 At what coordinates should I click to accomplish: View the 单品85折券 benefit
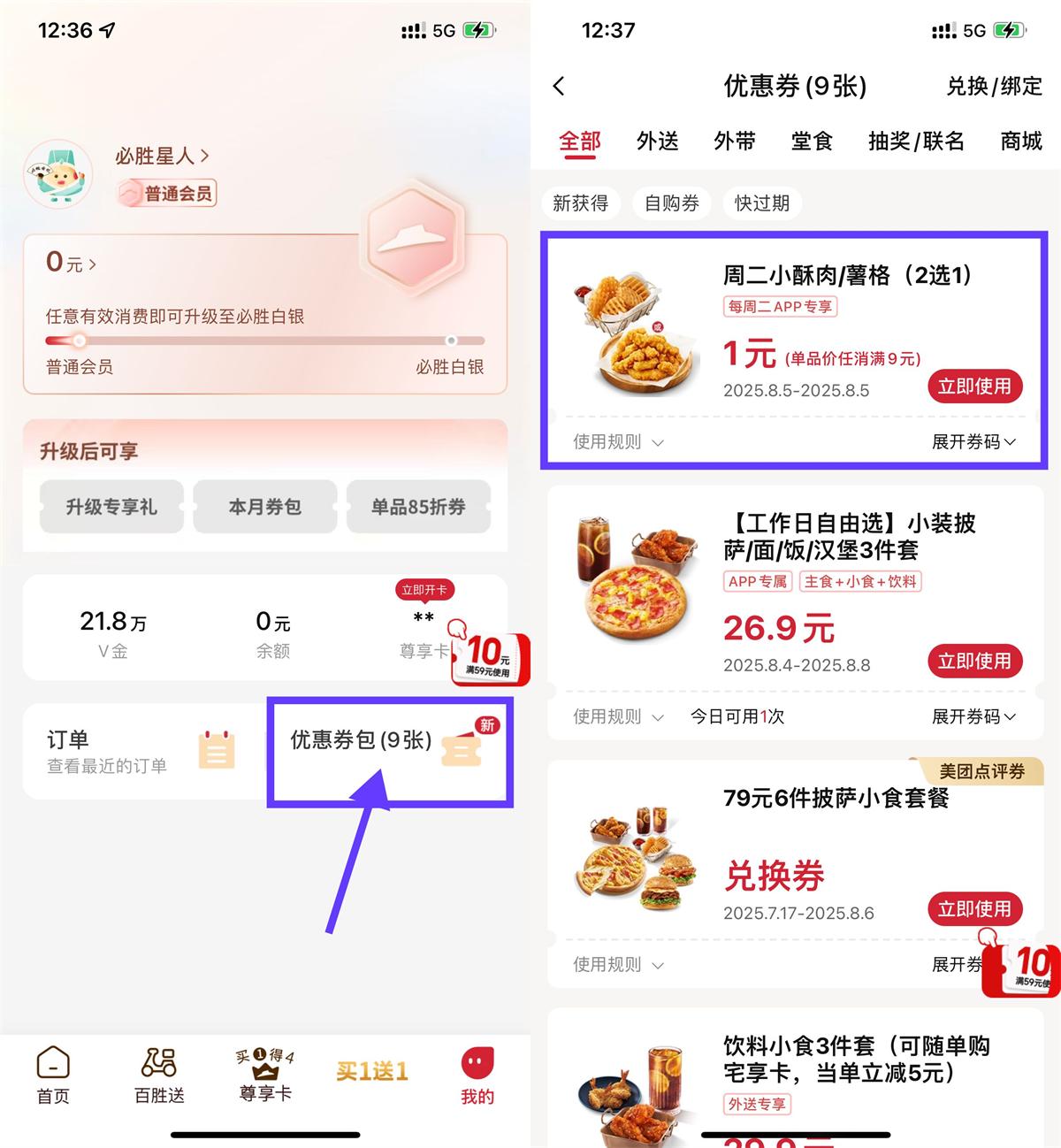[x=418, y=507]
